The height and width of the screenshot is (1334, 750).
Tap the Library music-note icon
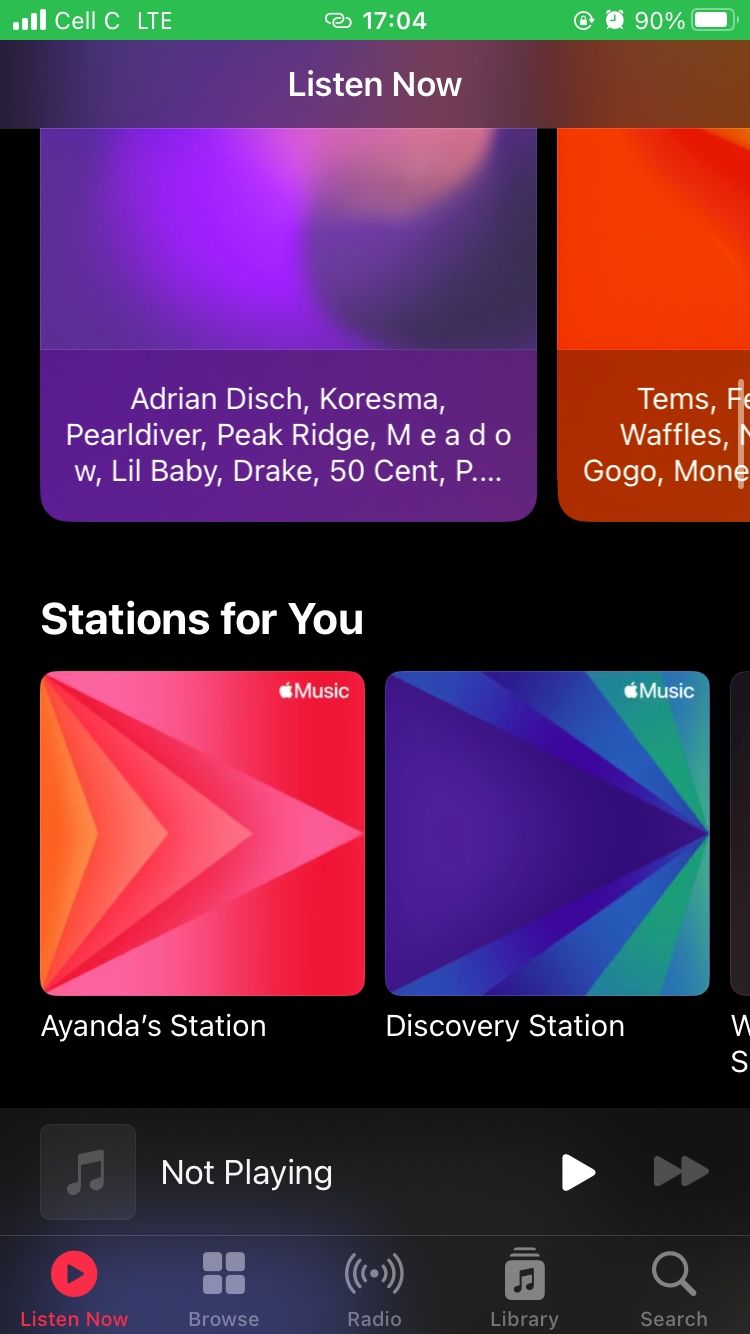point(524,1273)
